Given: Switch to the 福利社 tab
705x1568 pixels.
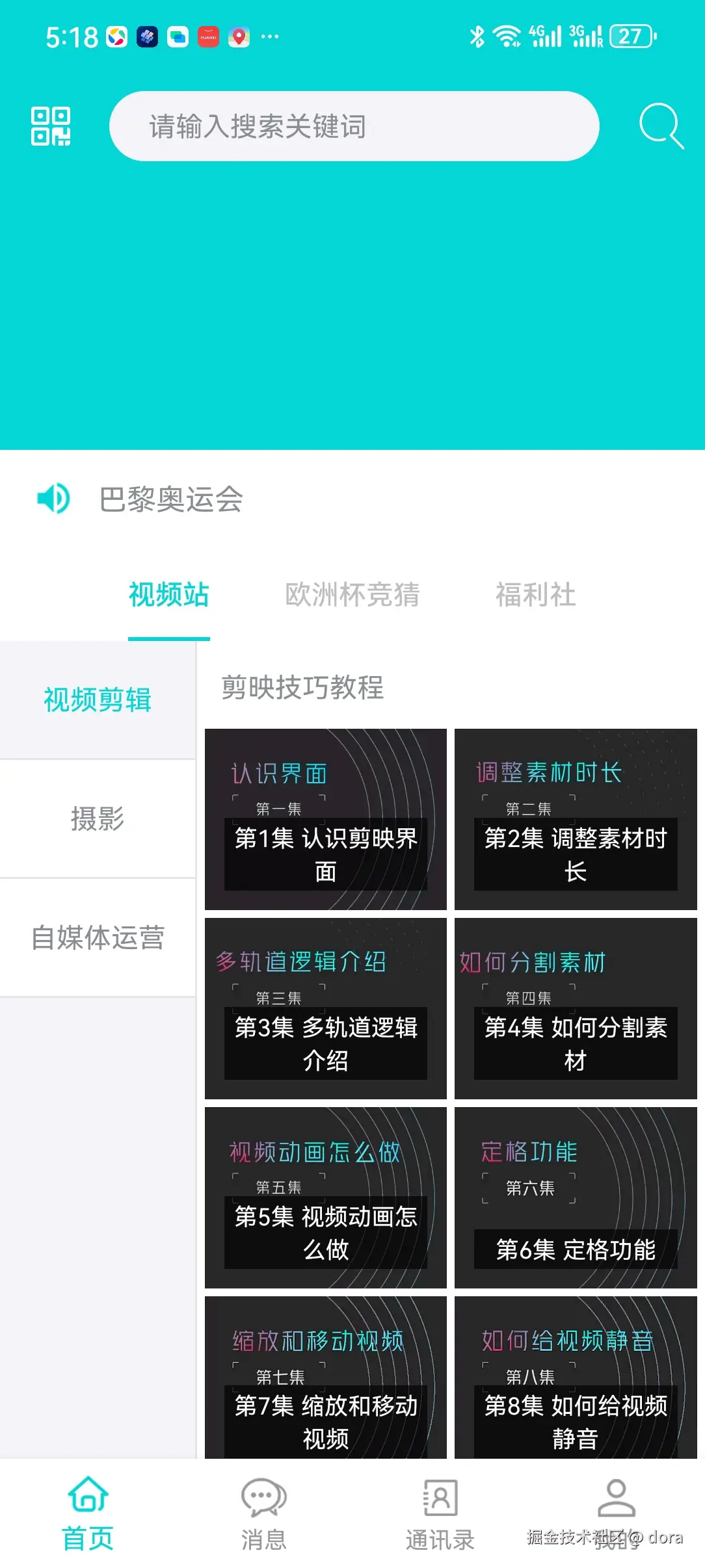Looking at the screenshot, I should point(535,595).
